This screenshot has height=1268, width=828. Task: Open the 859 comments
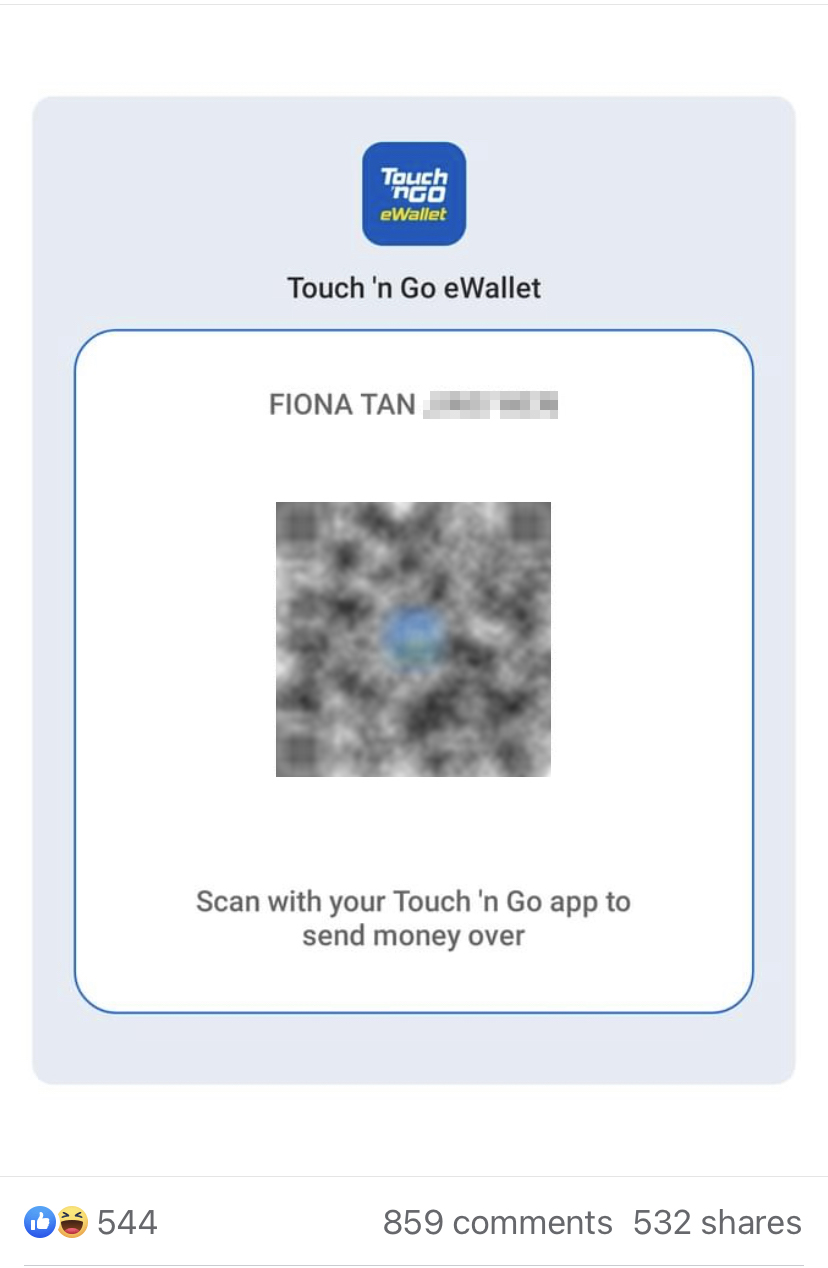tap(497, 1222)
